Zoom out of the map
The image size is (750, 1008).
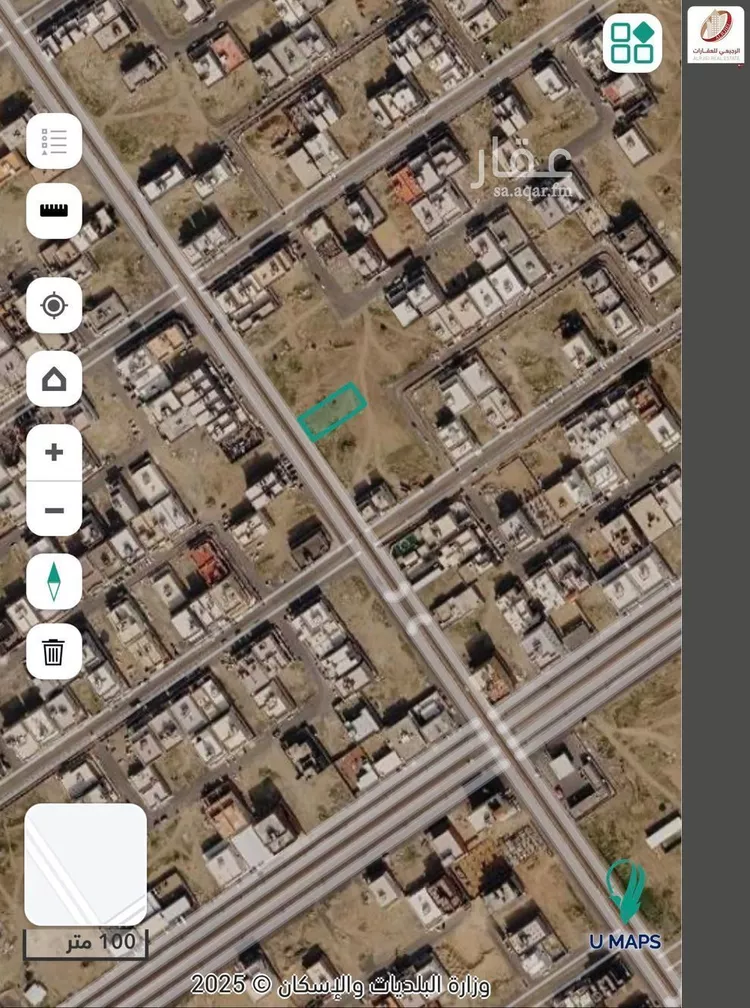click(54, 510)
